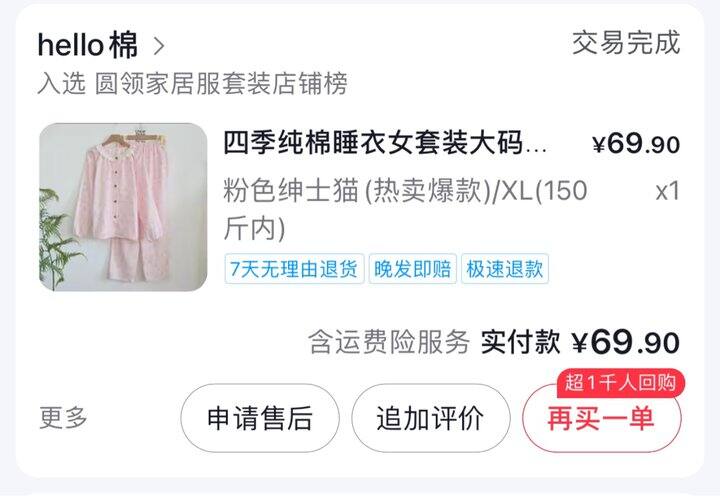Tap 再买一单 to reorder
This screenshot has width=720, height=496.
[600, 418]
